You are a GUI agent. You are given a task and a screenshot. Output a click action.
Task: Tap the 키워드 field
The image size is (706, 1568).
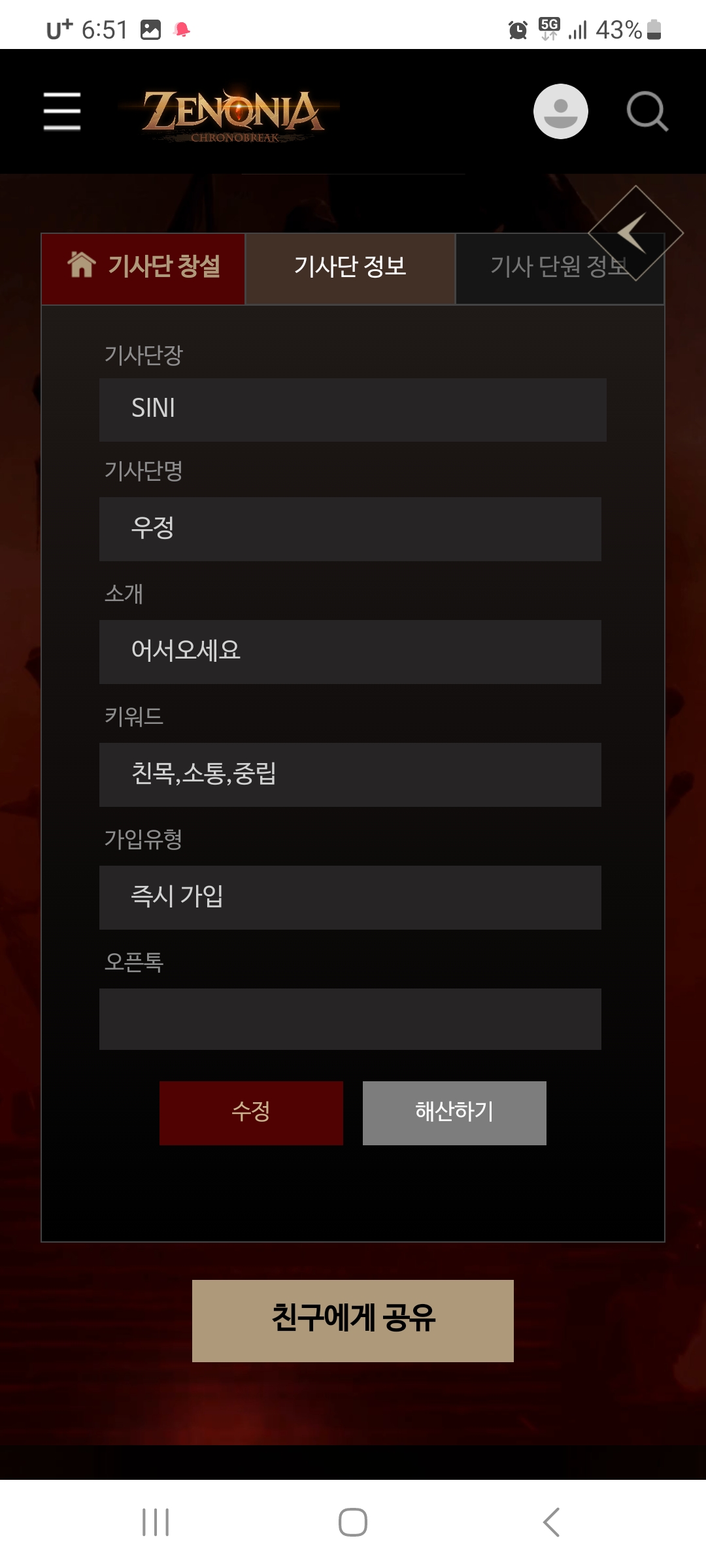pyautogui.click(x=350, y=775)
